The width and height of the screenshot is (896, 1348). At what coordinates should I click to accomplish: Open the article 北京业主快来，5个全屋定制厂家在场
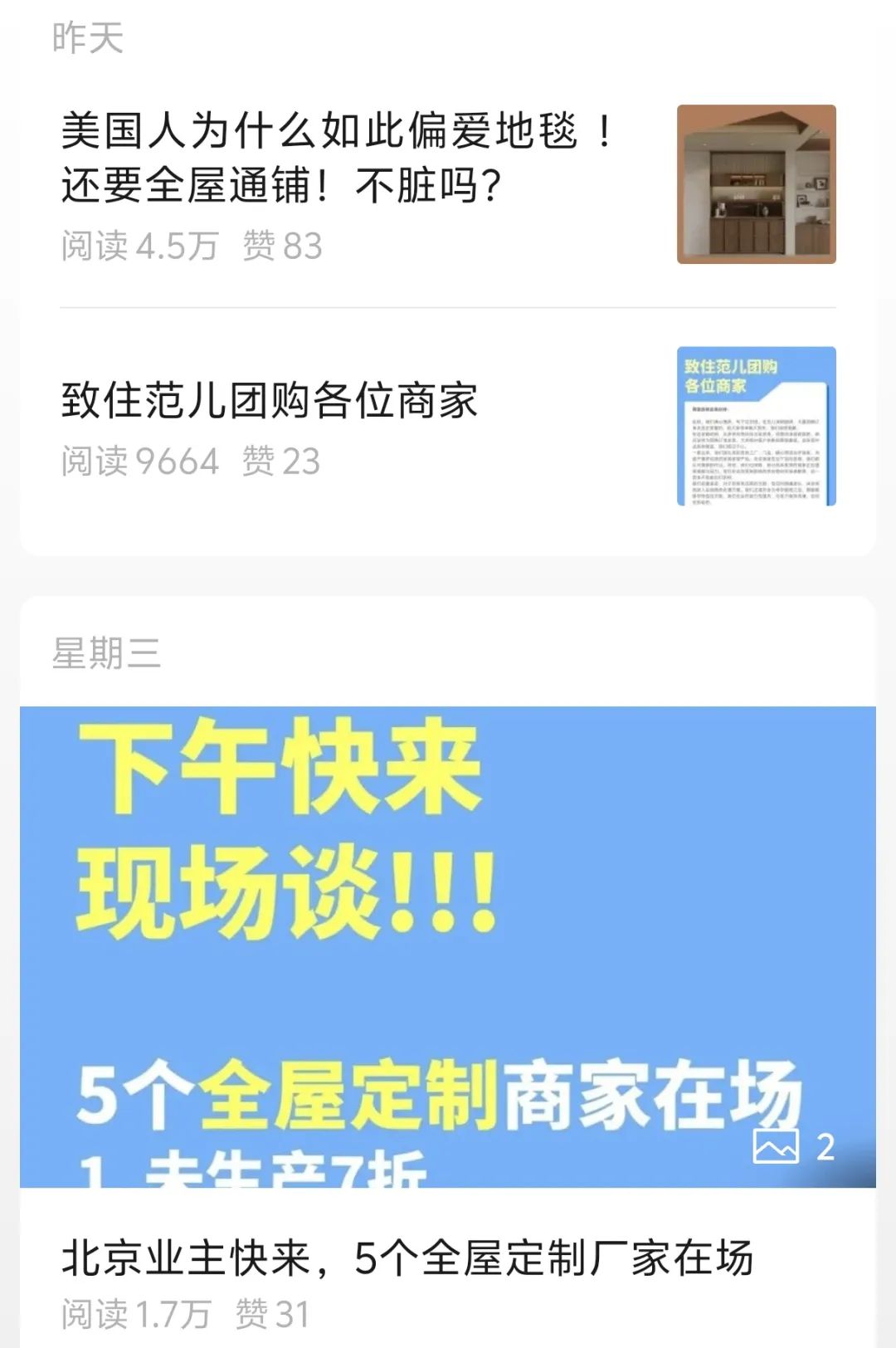[407, 1258]
